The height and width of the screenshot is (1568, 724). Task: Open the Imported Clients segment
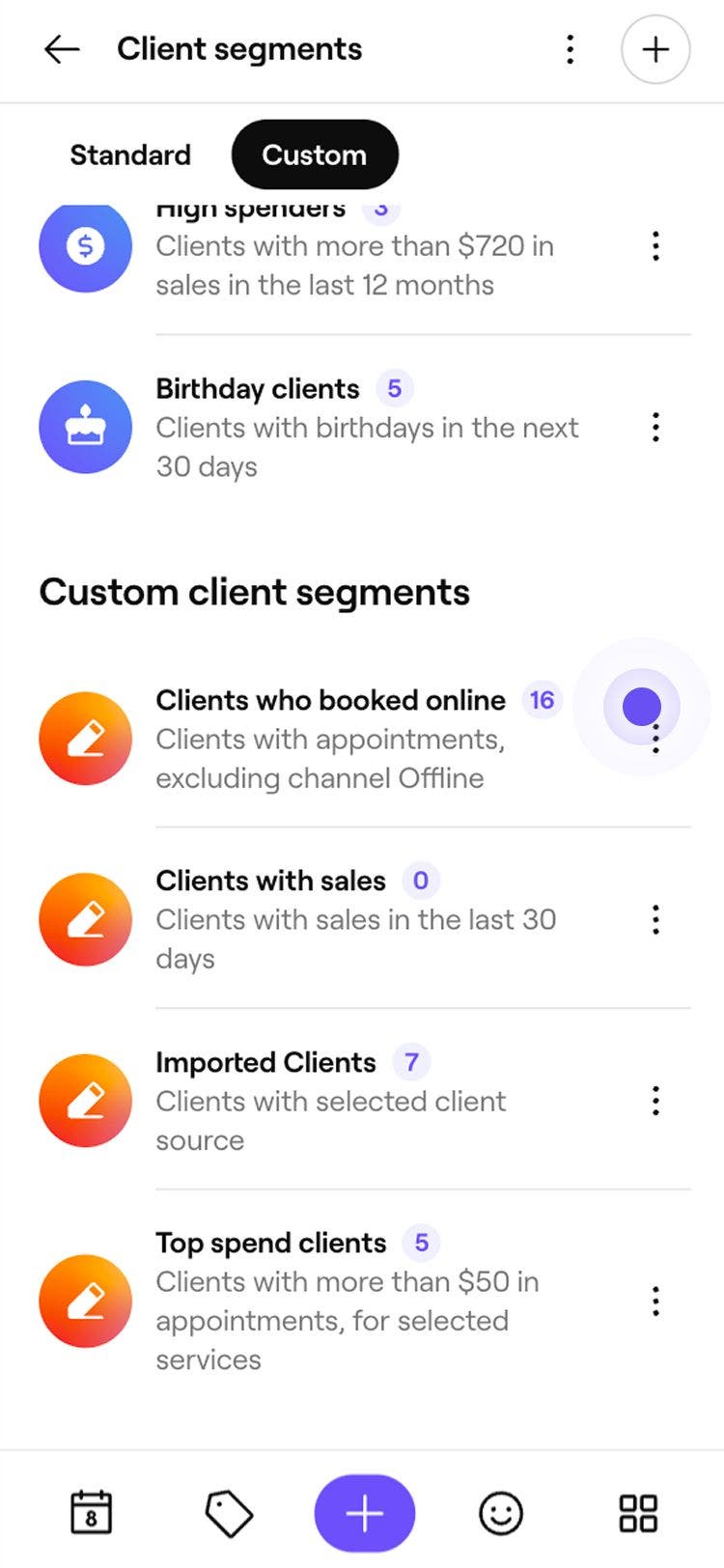click(328, 1101)
